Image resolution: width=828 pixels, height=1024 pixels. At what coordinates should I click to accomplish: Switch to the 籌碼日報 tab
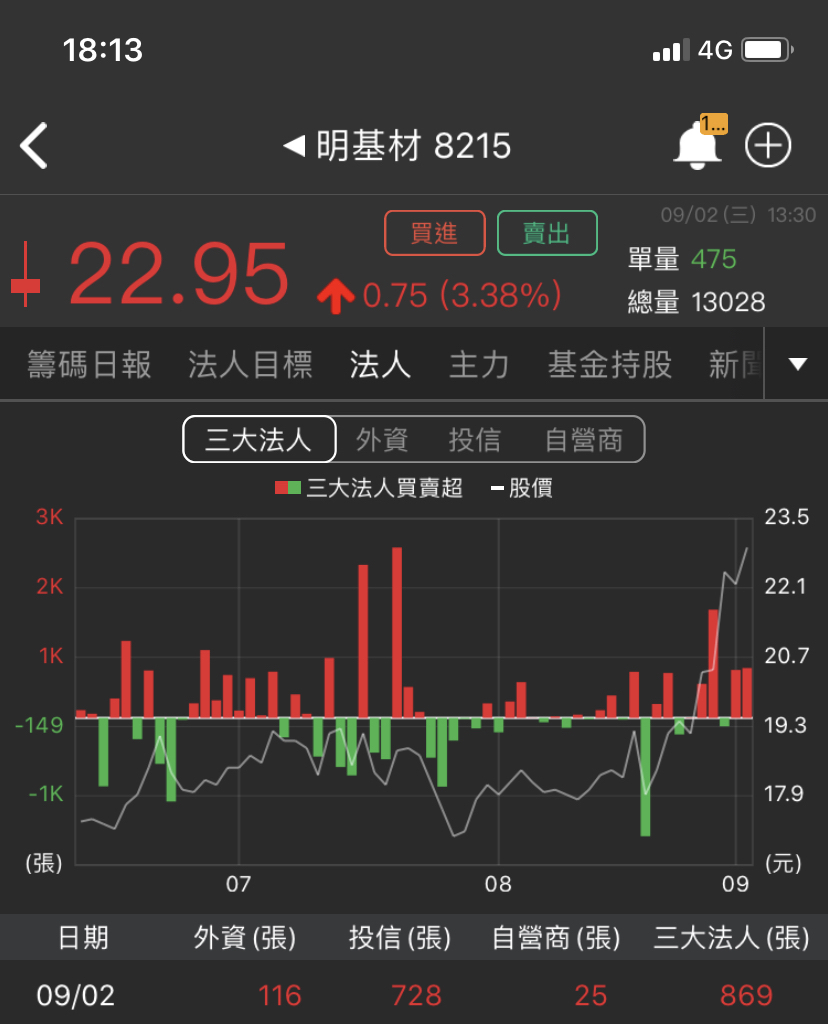pyautogui.click(x=90, y=365)
